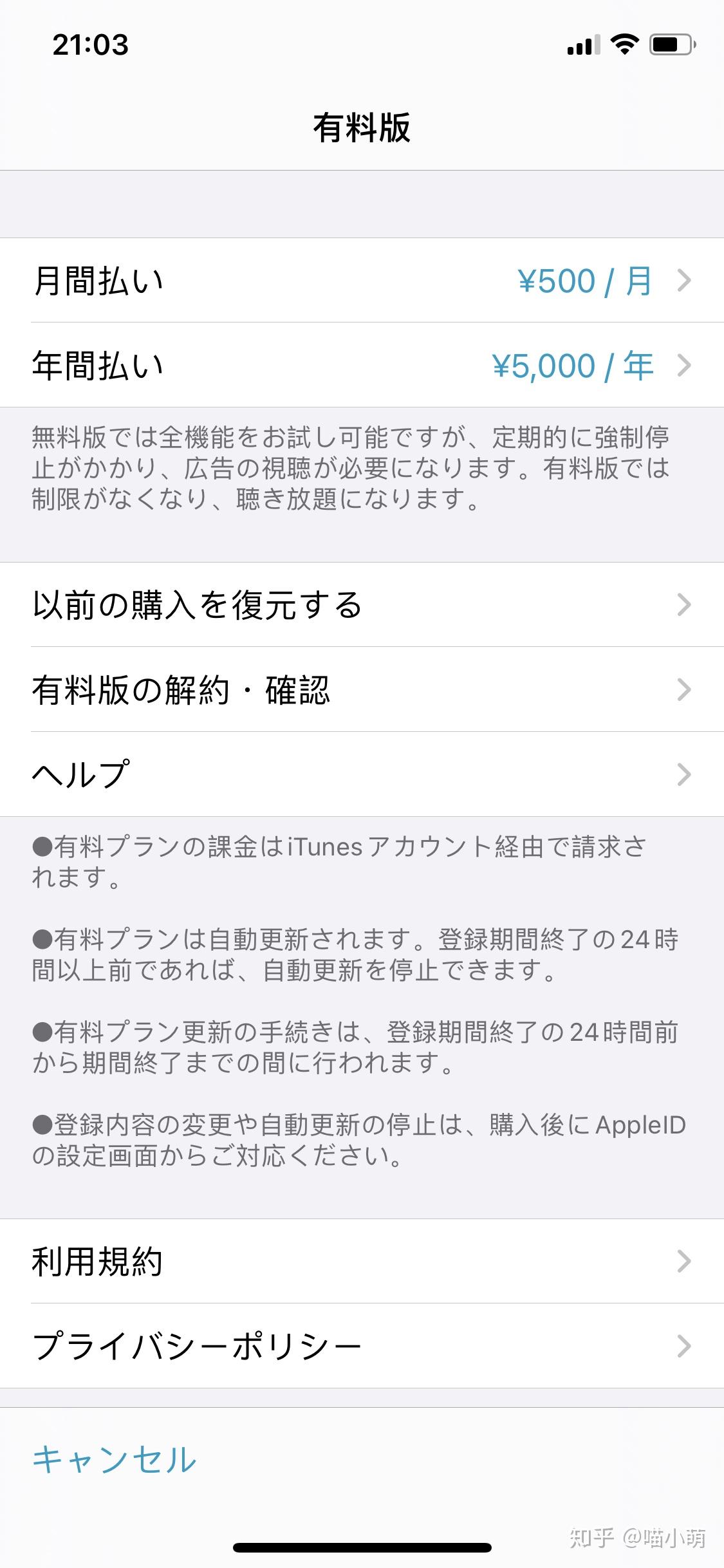The image size is (724, 1568).
Task: Tap キャンセル to dismiss
Action: click(113, 1461)
